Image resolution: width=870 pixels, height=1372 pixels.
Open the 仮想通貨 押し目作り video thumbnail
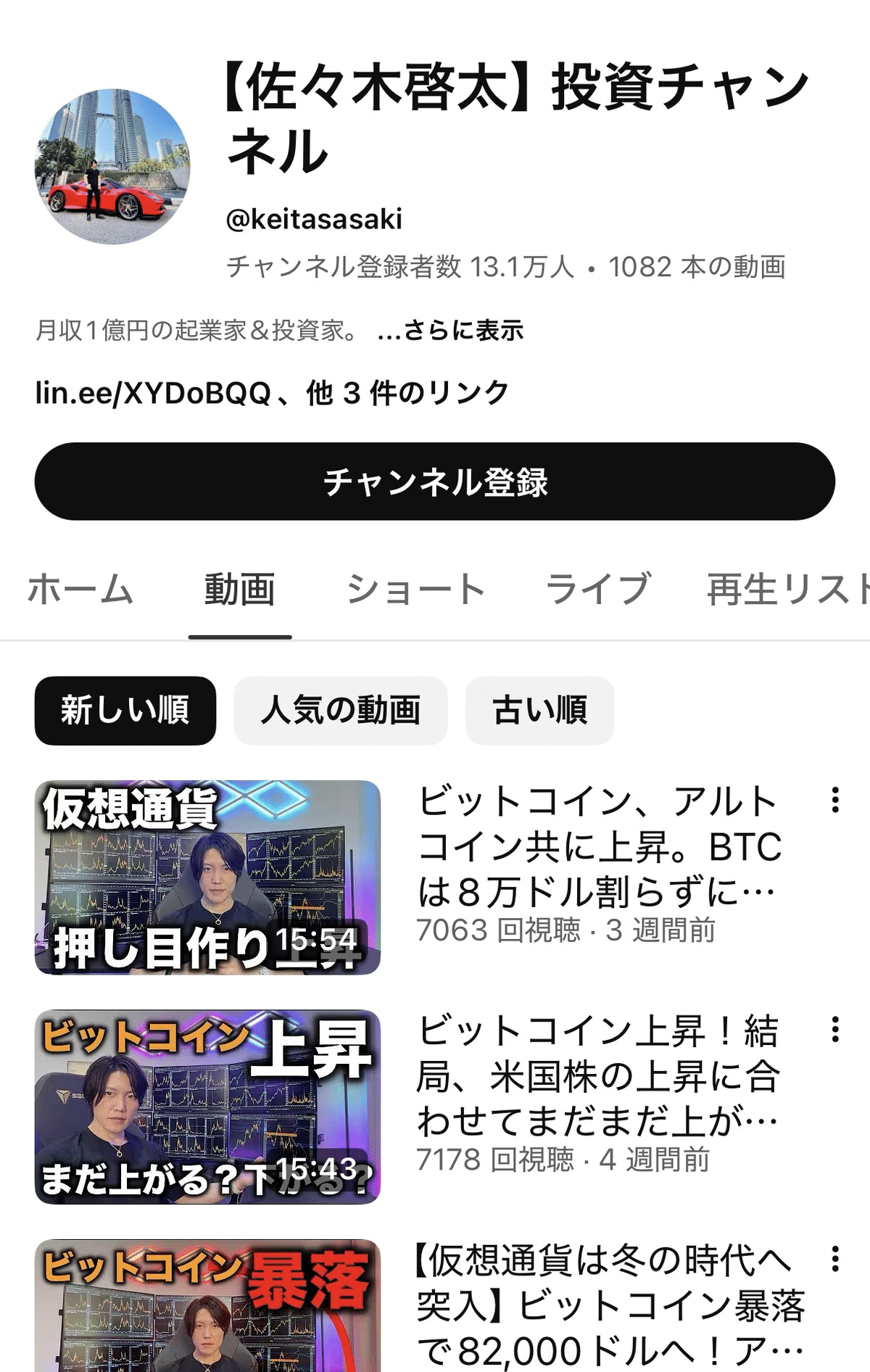pos(210,876)
